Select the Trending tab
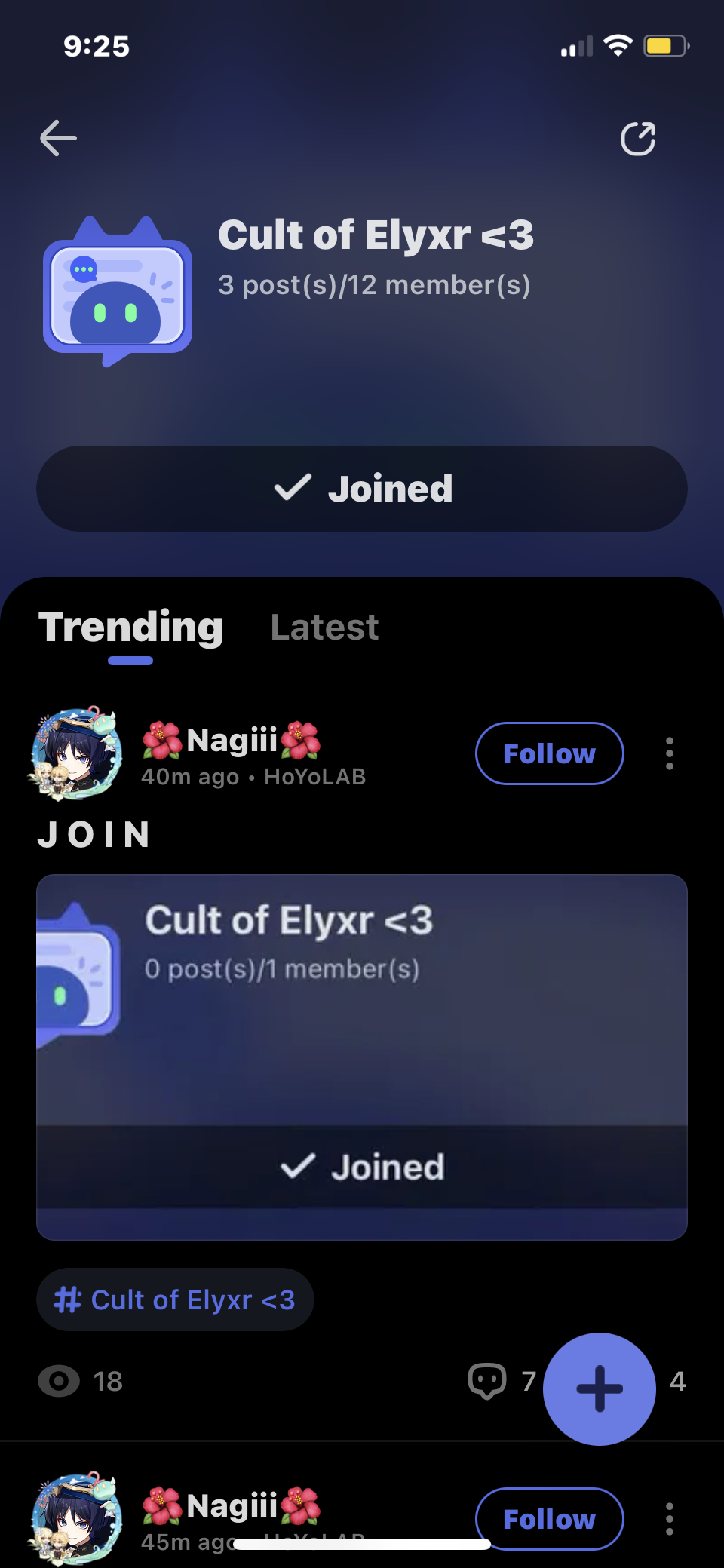The image size is (724, 1568). pyautogui.click(x=132, y=627)
